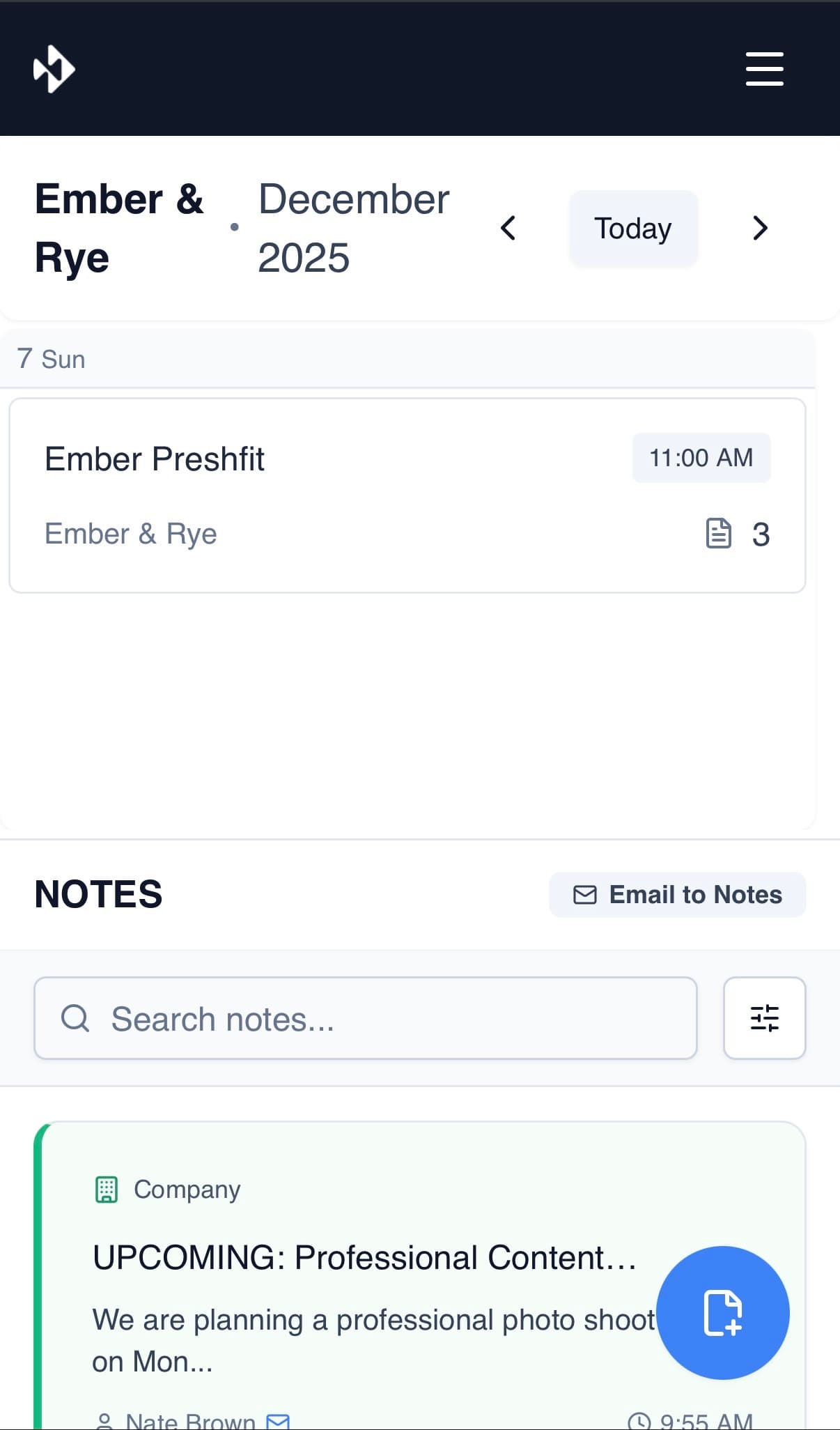The width and height of the screenshot is (840, 1430).
Task: Tap the Company building icon on the note
Action: tap(106, 1190)
